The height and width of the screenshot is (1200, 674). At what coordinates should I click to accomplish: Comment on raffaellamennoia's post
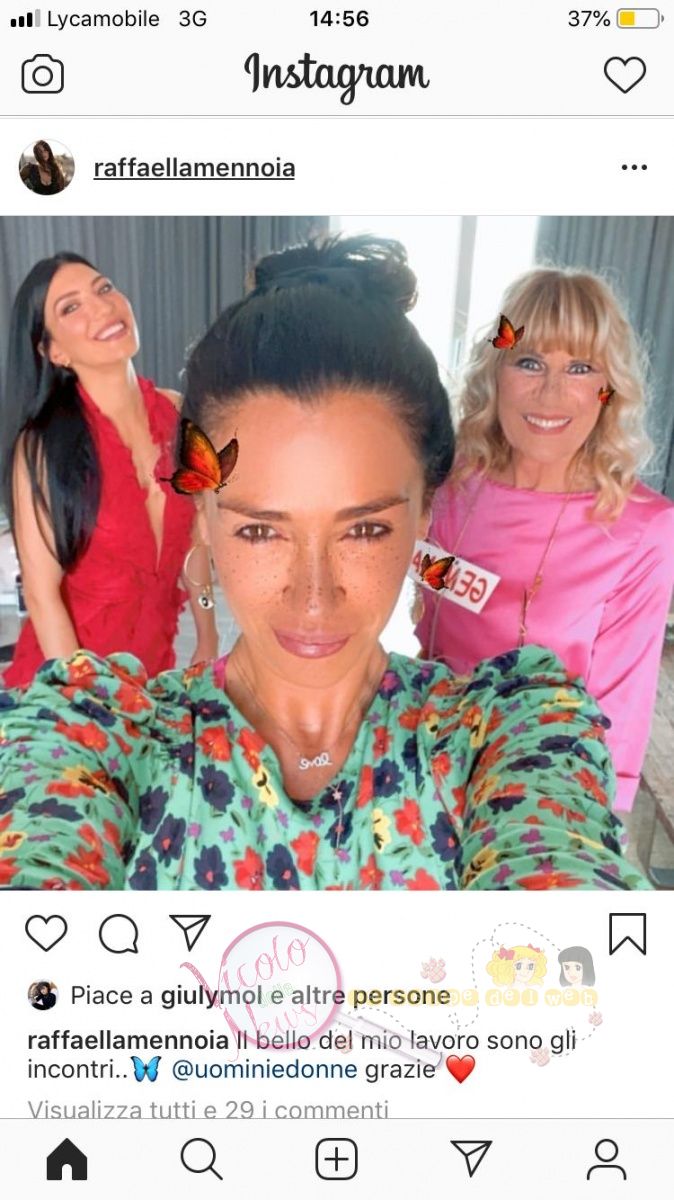click(118, 933)
